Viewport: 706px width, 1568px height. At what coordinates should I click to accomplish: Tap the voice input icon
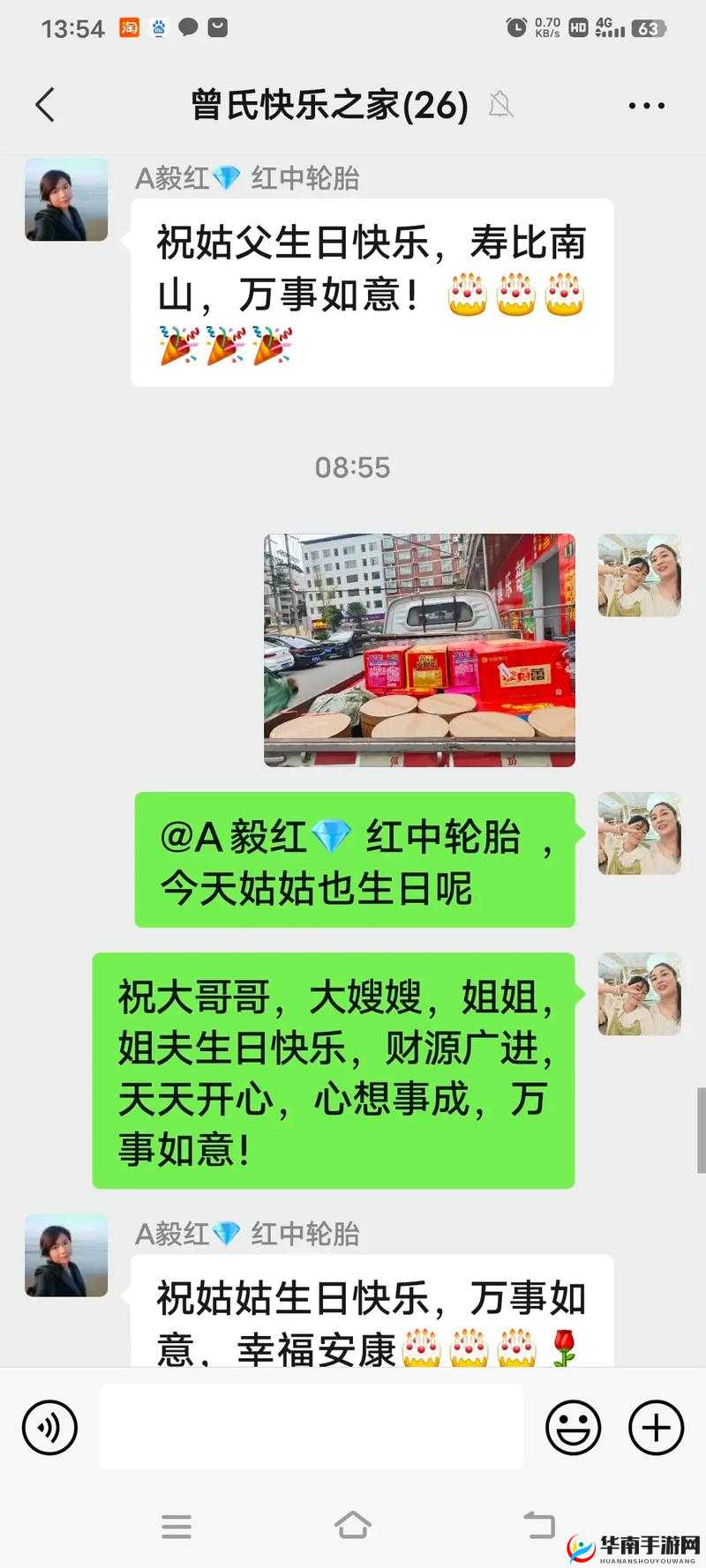tap(49, 1426)
